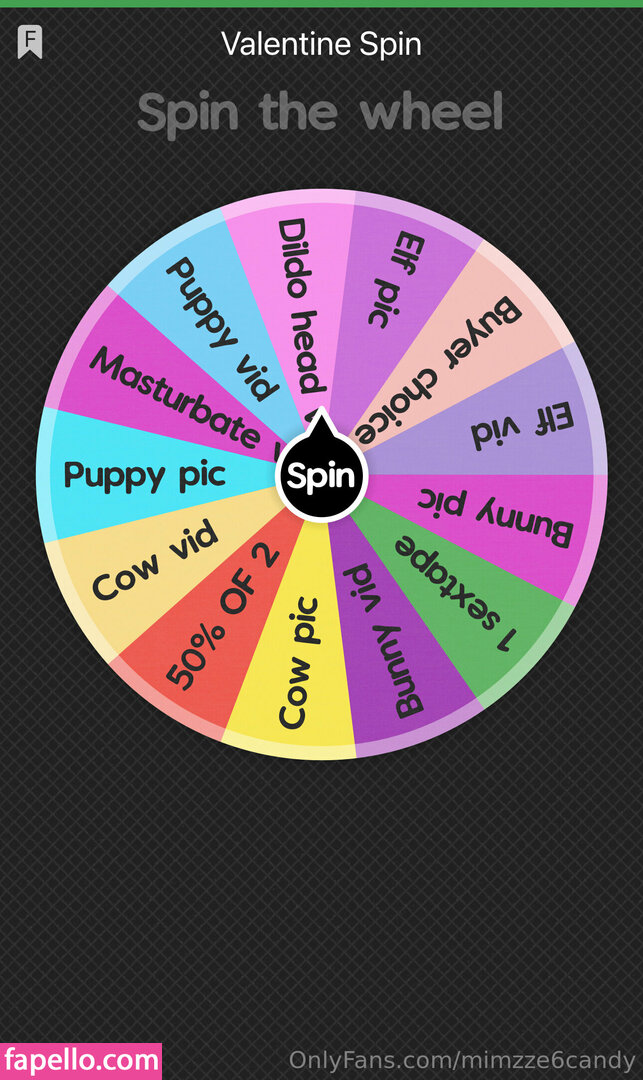Open the bookmark icon beside the Valentine Spin title

[x=30, y=42]
